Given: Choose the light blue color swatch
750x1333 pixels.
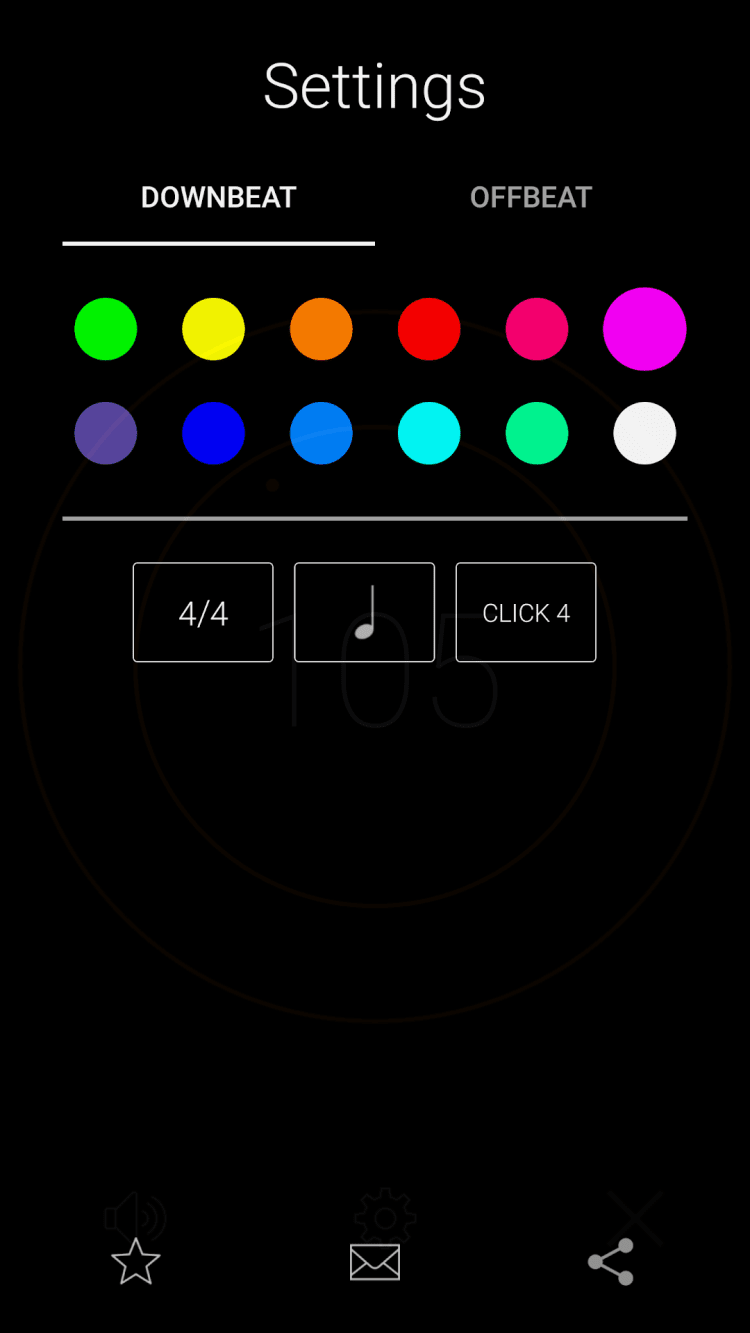Looking at the screenshot, I should coord(321,433).
